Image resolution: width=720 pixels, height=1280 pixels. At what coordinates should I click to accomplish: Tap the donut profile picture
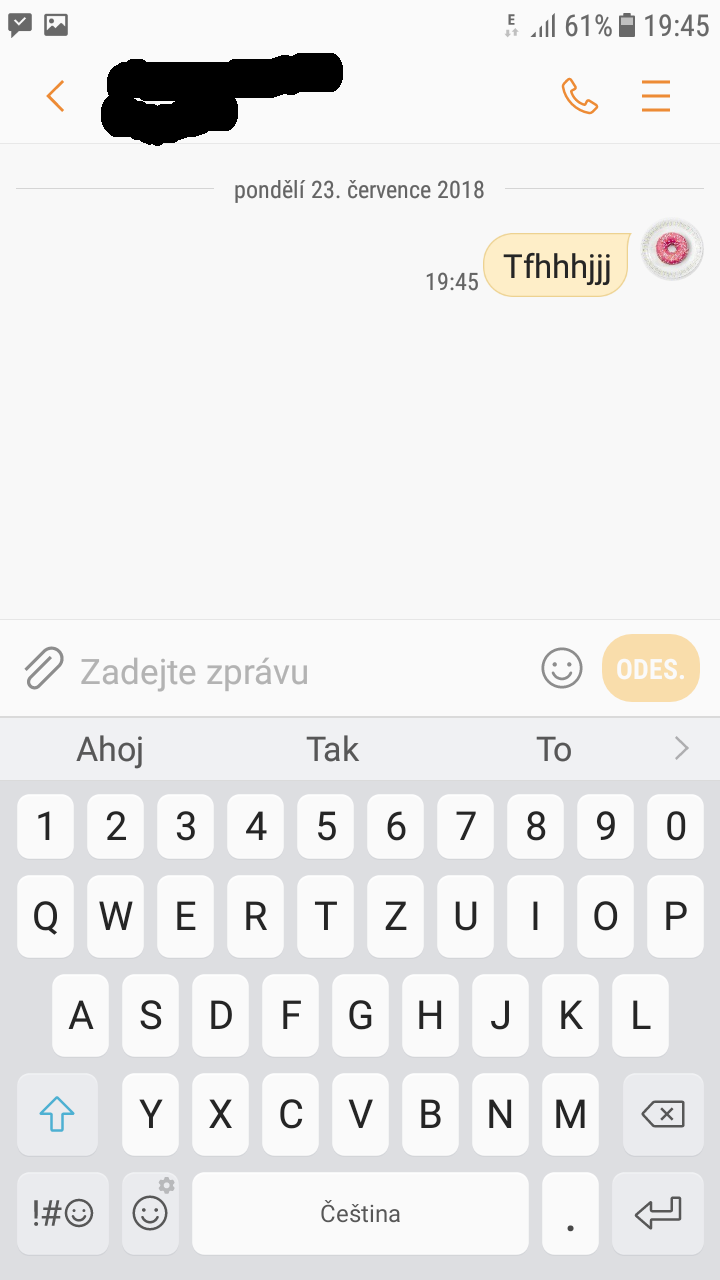pos(672,249)
